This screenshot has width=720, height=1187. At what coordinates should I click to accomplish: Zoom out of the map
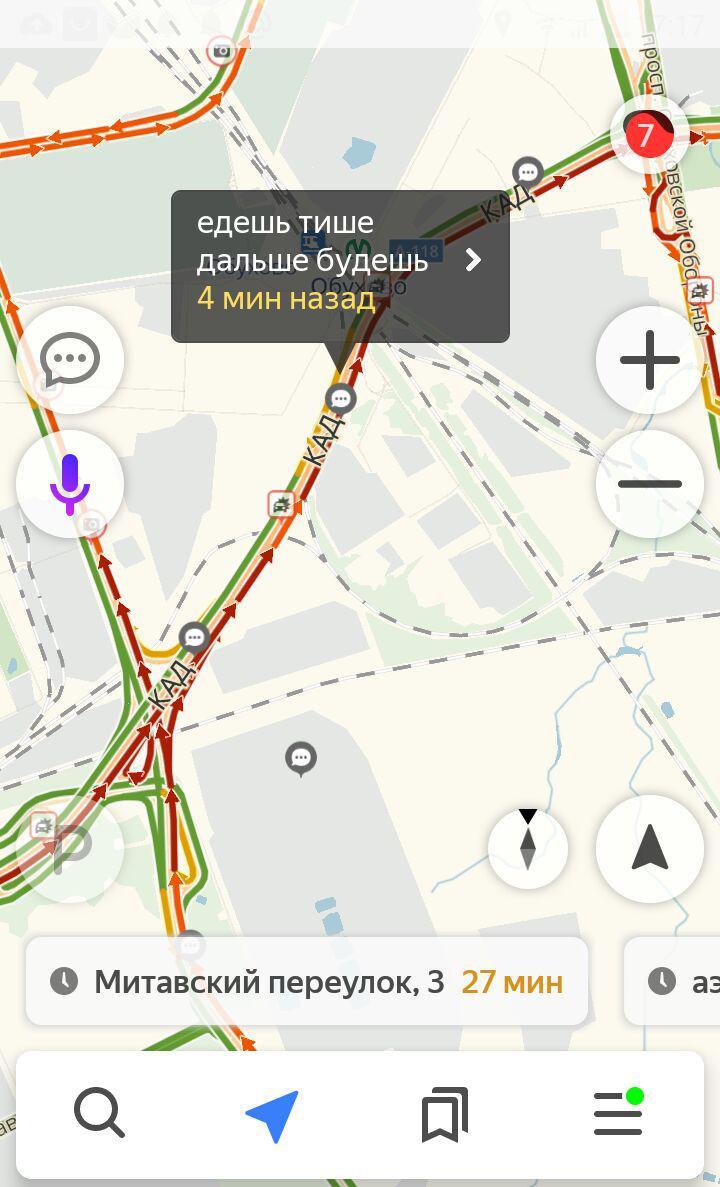click(x=650, y=484)
